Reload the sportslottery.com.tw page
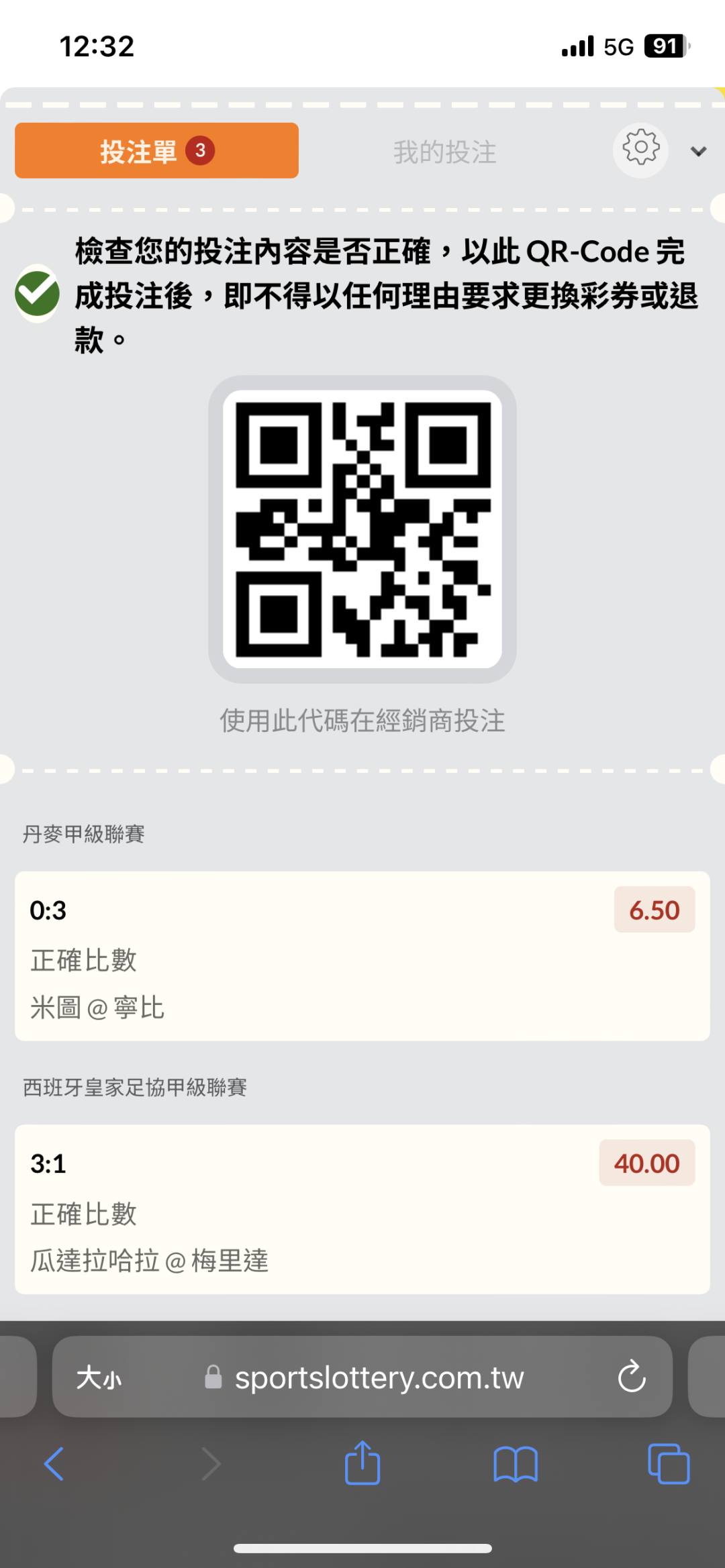 [632, 1377]
